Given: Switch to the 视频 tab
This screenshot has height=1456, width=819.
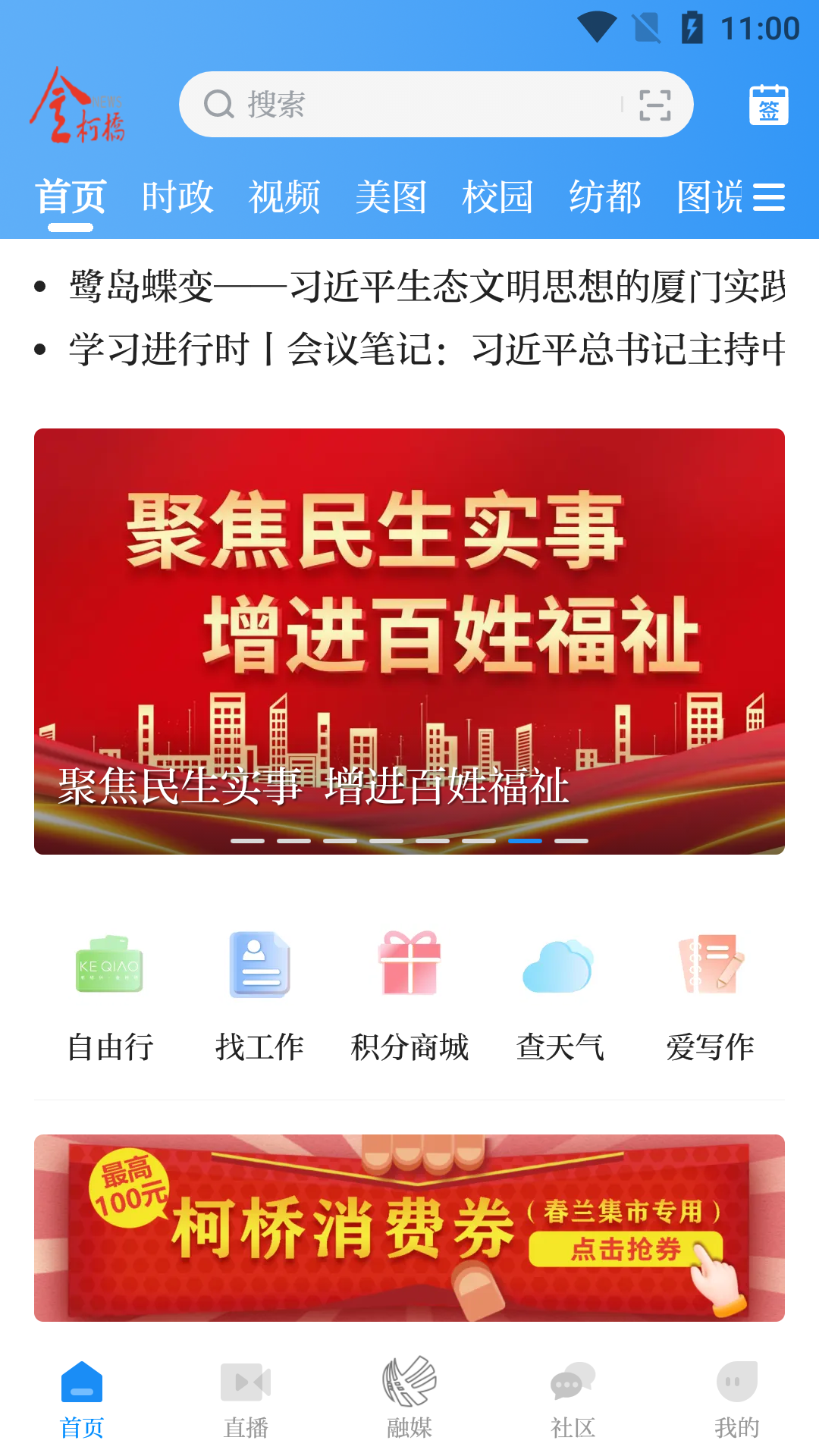Looking at the screenshot, I should coord(284,197).
